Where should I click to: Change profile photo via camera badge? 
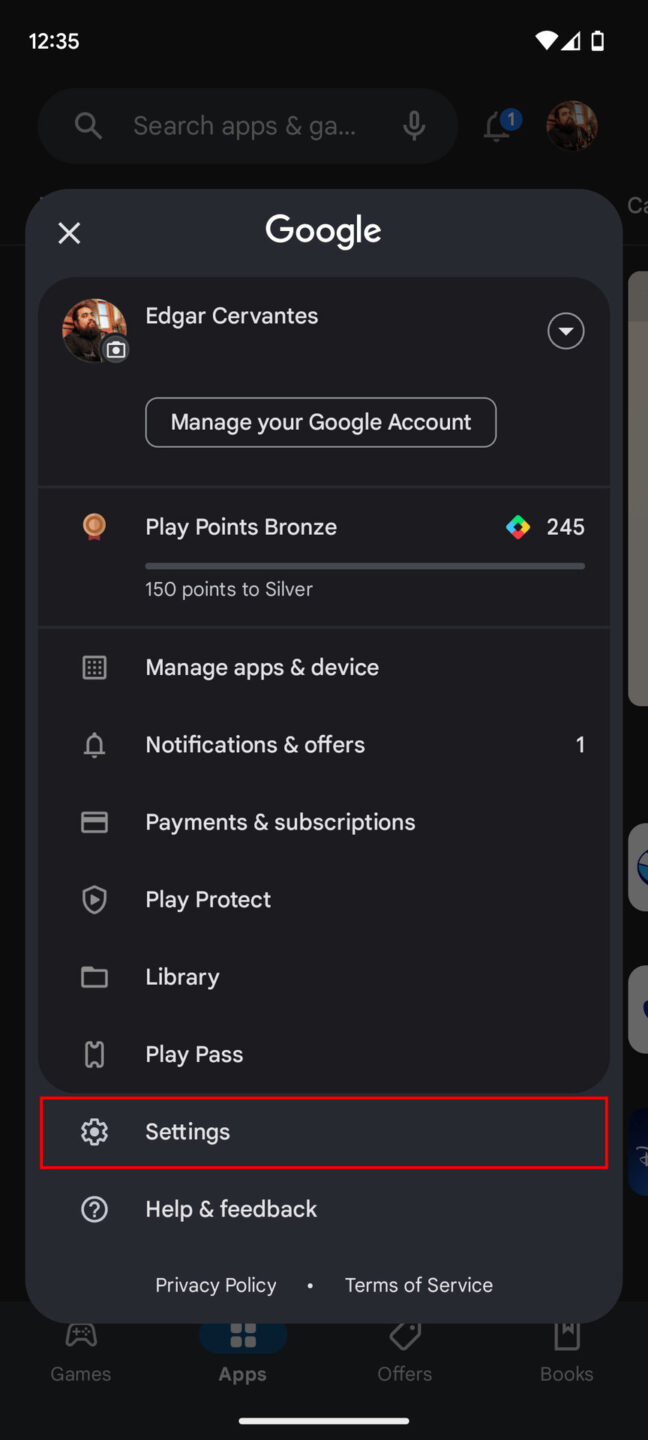pos(116,349)
